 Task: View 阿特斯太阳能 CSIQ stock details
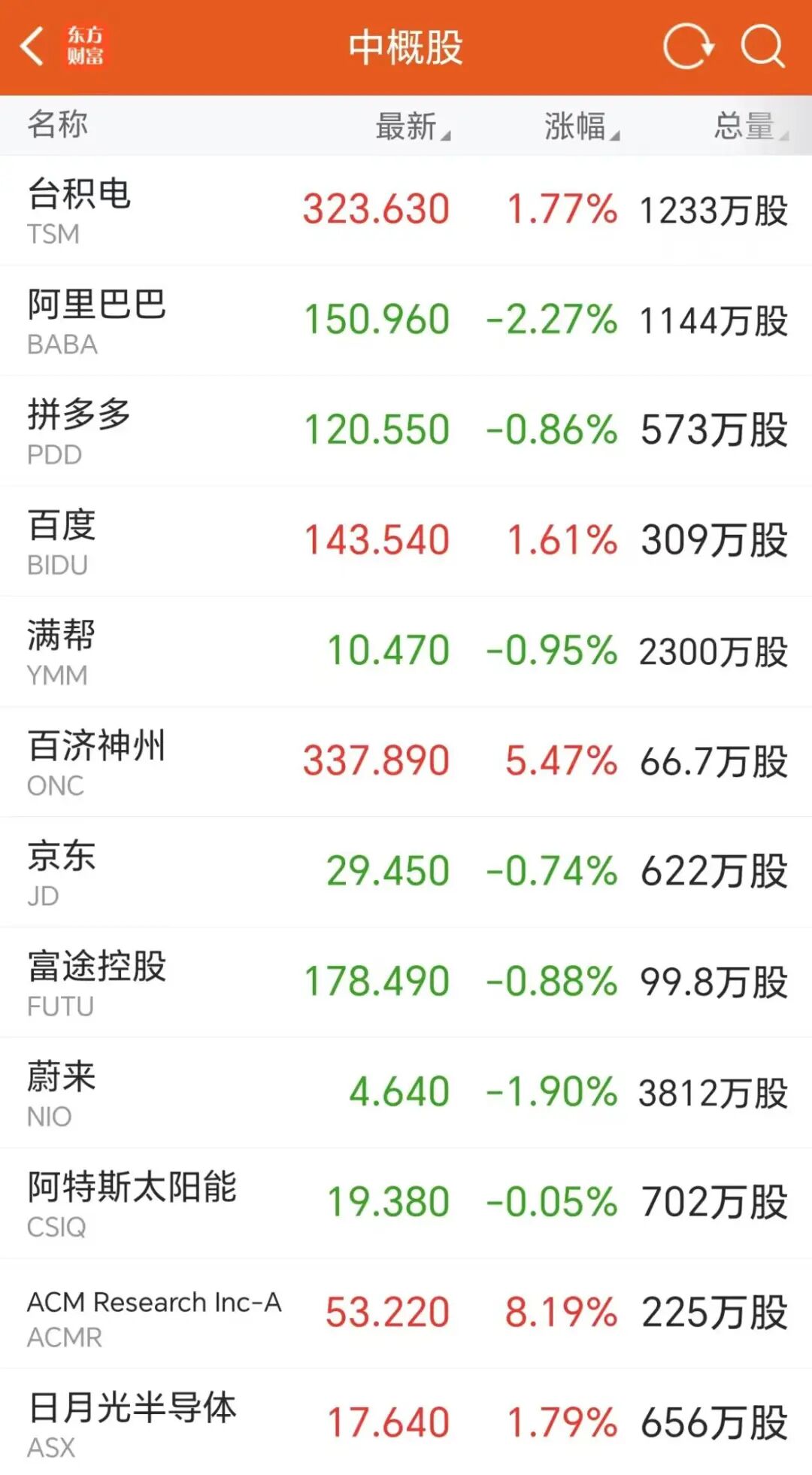click(x=406, y=1203)
